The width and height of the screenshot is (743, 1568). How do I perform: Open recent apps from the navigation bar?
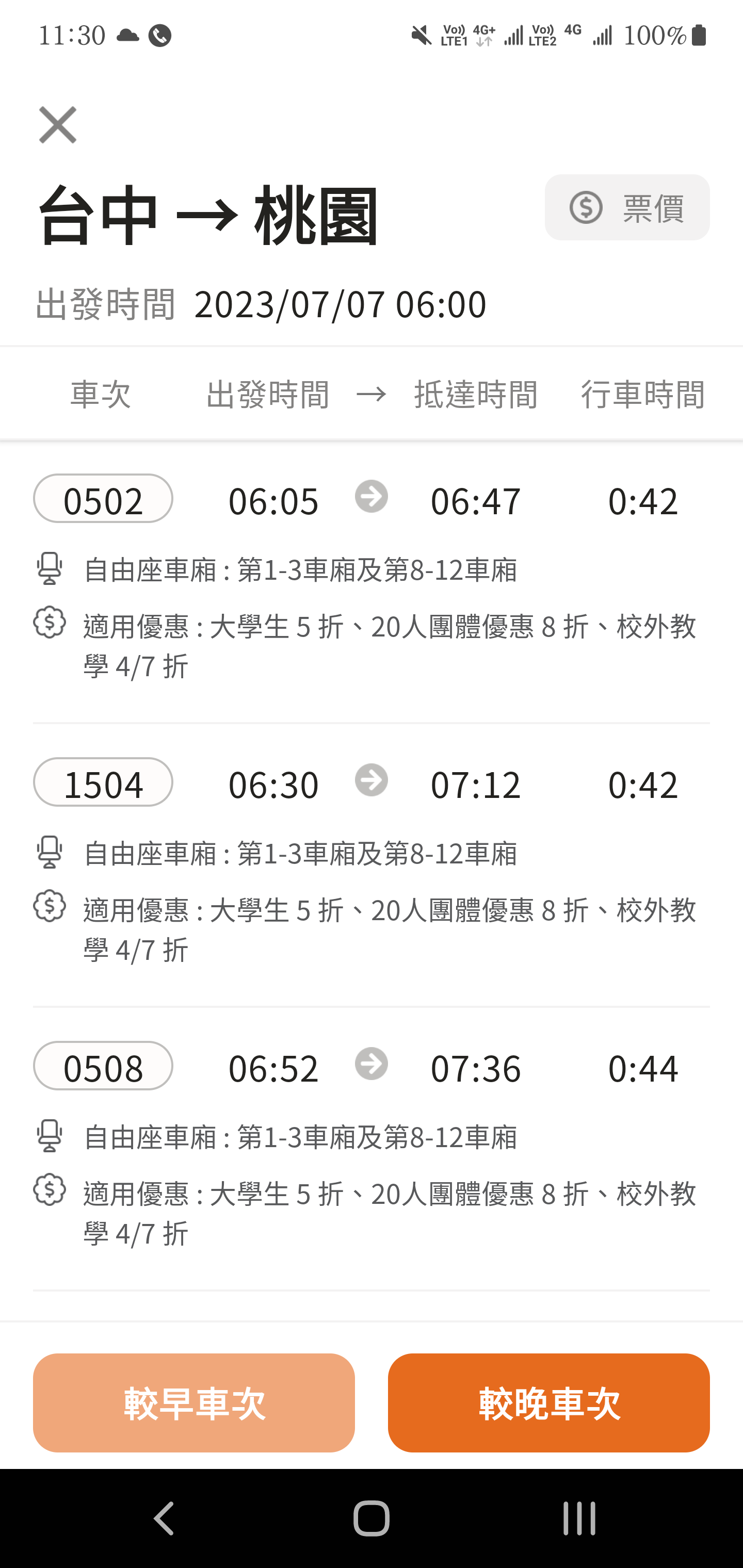(578, 1518)
